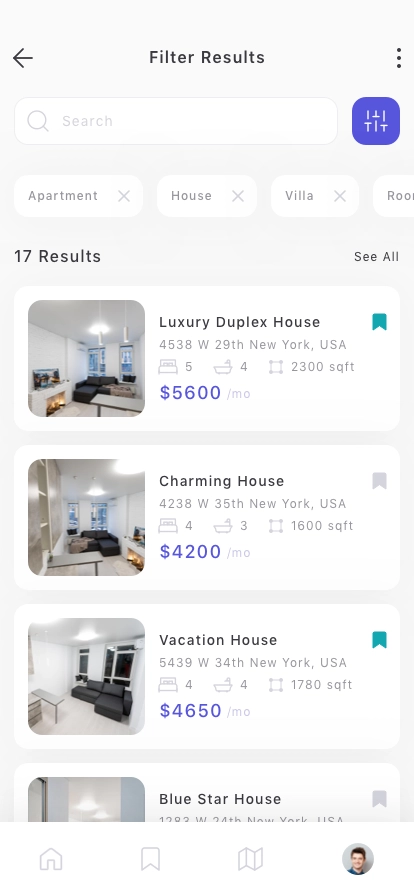Tap See All results
The image size is (414, 896).
(376, 257)
